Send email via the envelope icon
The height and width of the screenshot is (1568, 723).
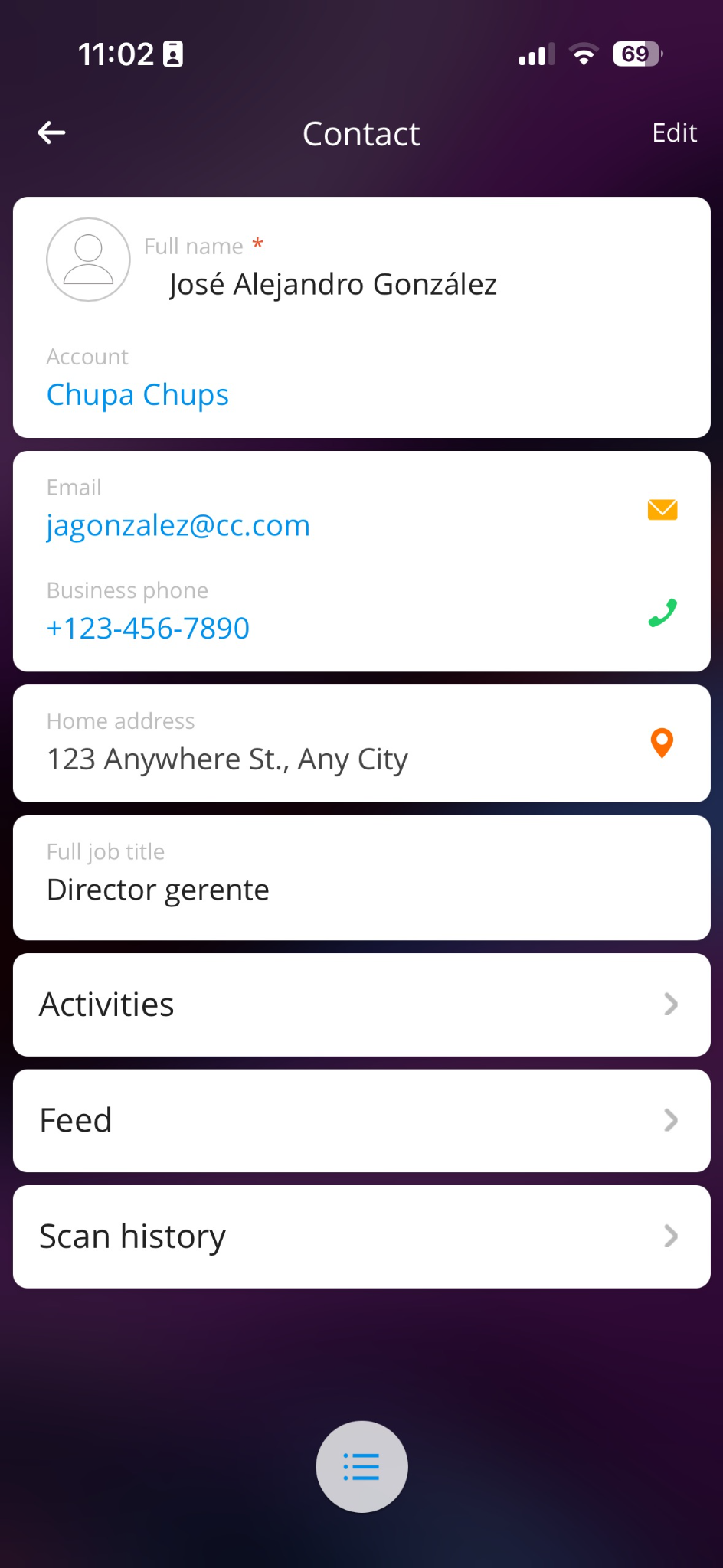pos(662,510)
